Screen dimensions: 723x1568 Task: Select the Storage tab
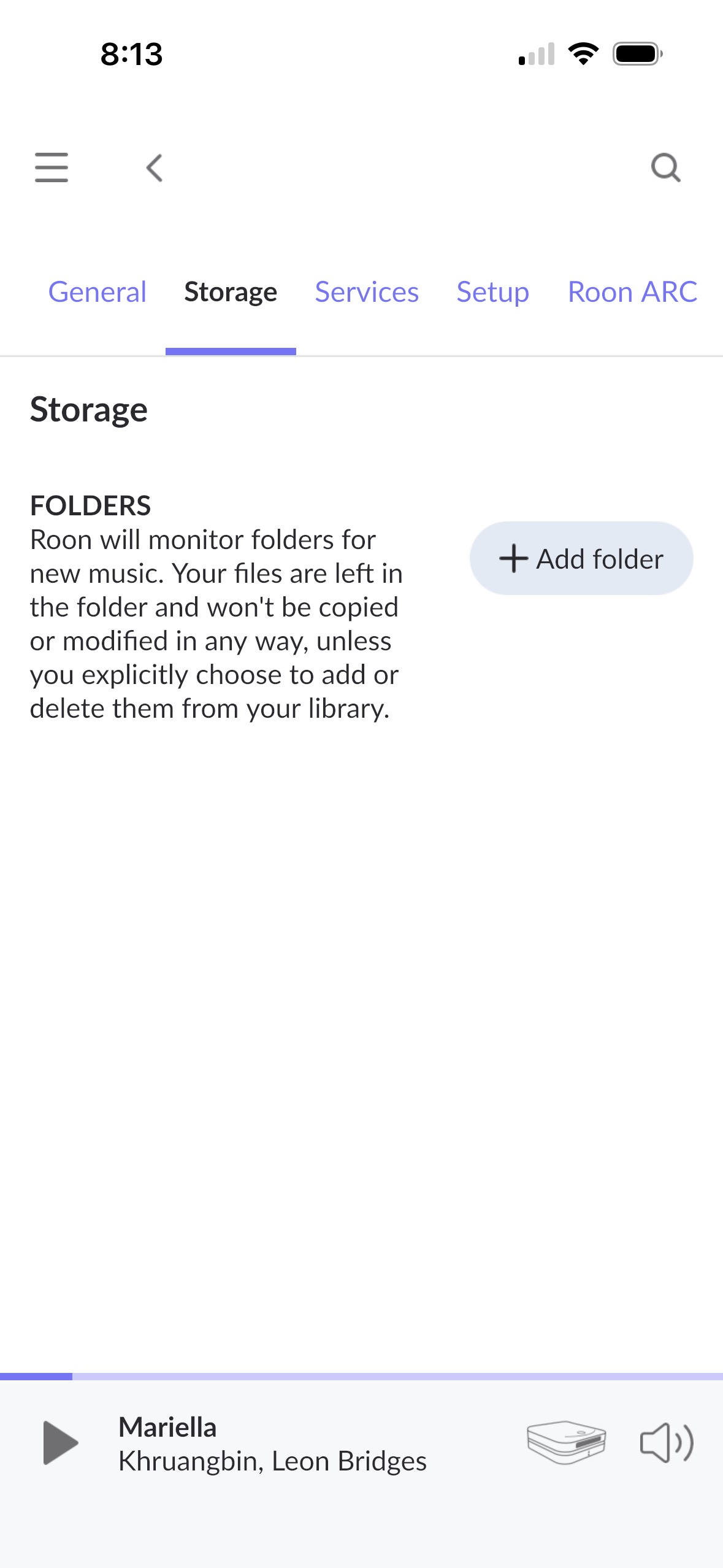point(231,292)
